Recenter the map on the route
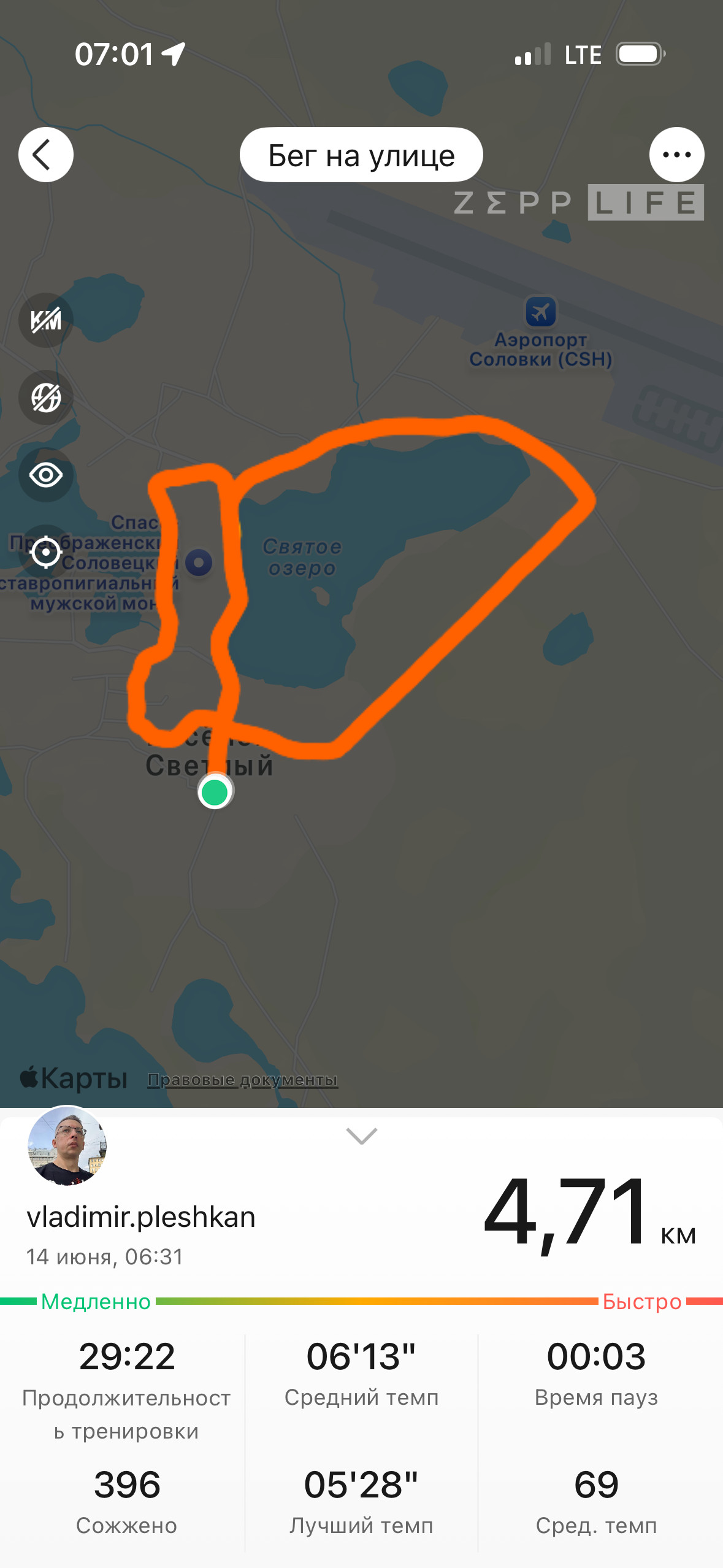Viewport: 723px width, 1568px height. 46,552
